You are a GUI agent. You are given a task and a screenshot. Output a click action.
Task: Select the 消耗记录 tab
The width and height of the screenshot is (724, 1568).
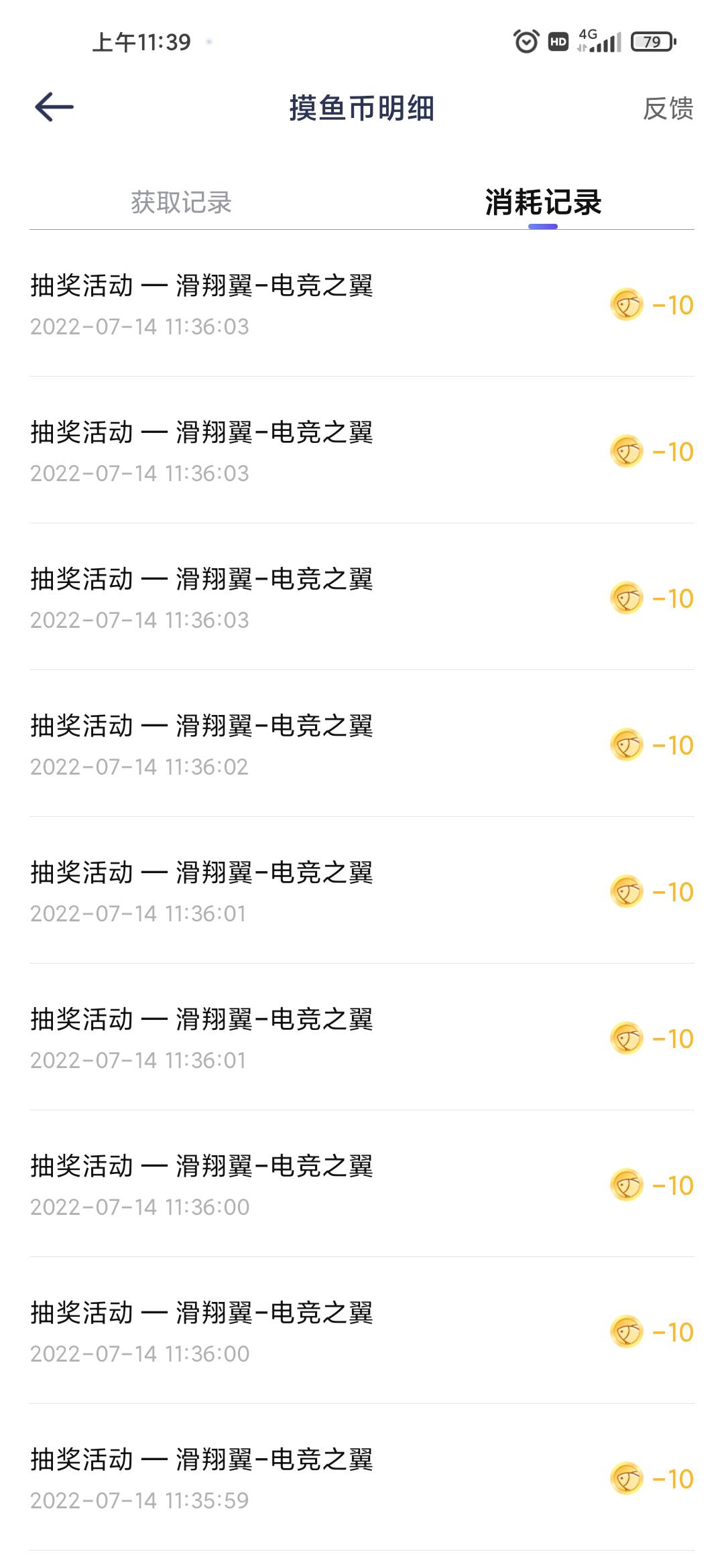pyautogui.click(x=543, y=202)
